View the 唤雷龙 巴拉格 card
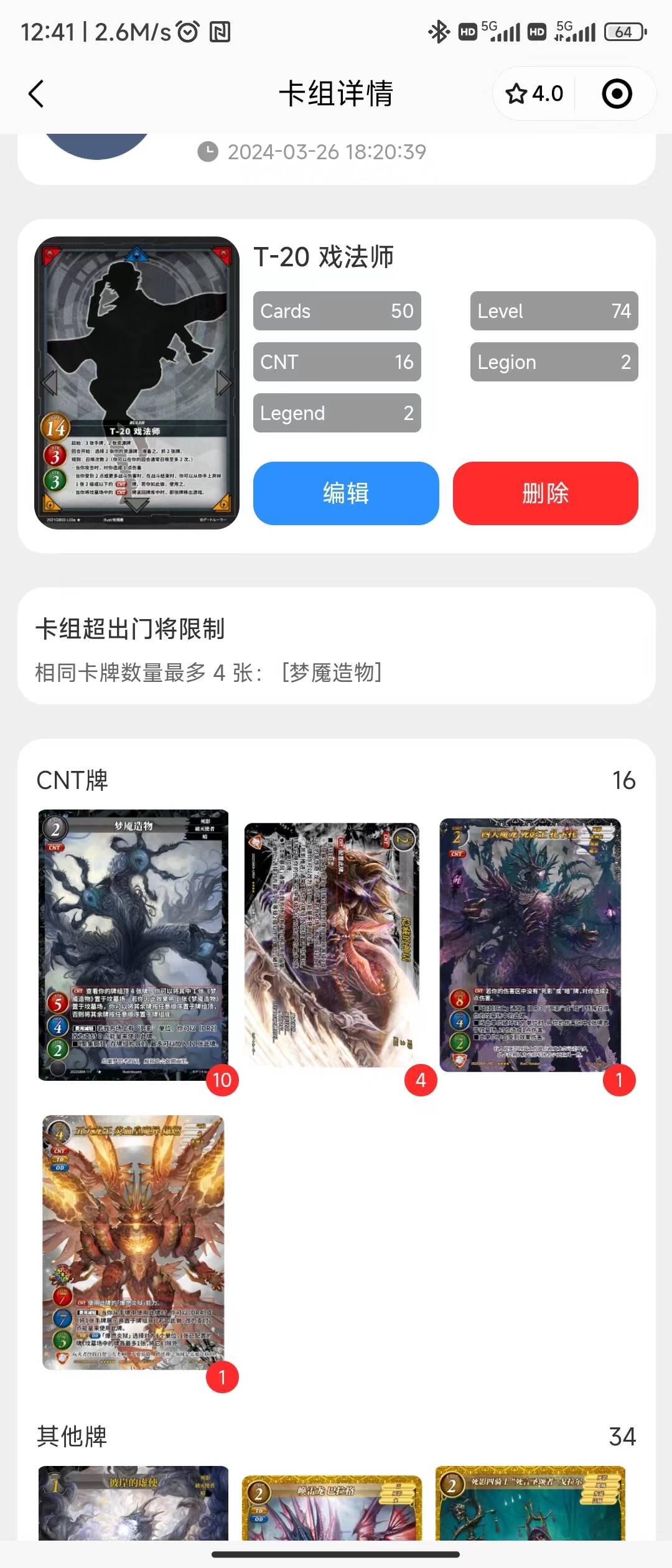The image size is (672, 1568). [x=332, y=1507]
